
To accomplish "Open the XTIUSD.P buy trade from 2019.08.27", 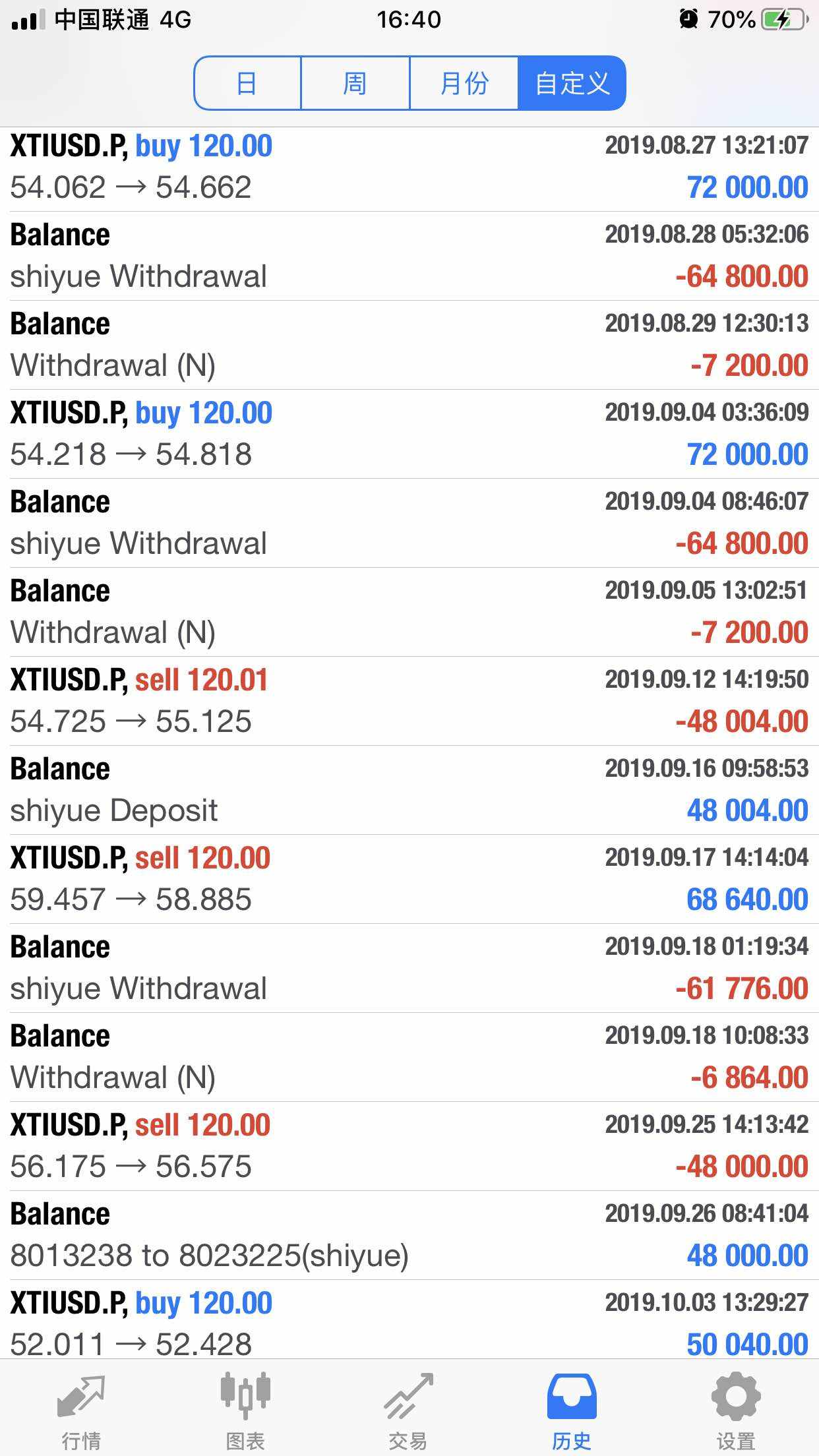I will (x=409, y=167).
